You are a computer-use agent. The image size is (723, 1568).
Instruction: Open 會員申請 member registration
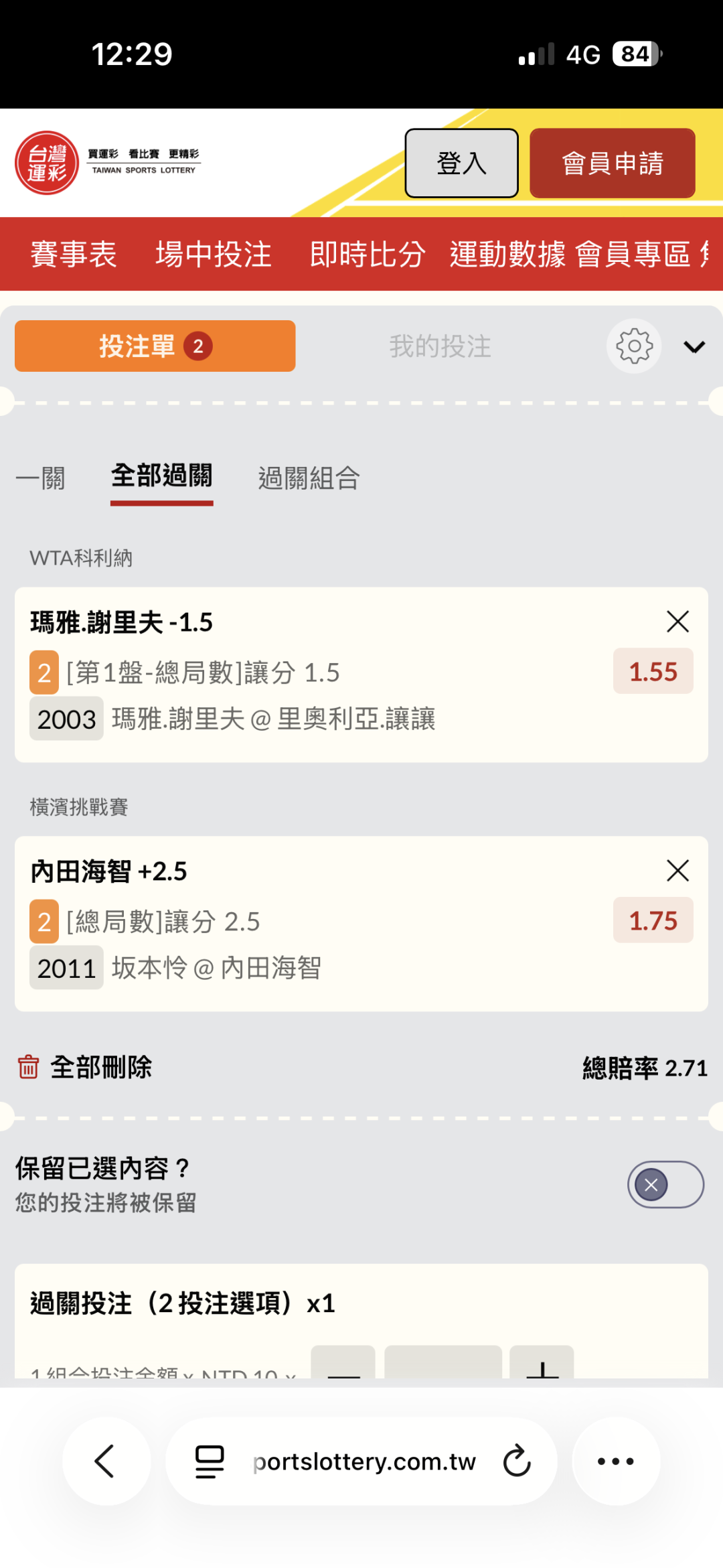coord(612,163)
